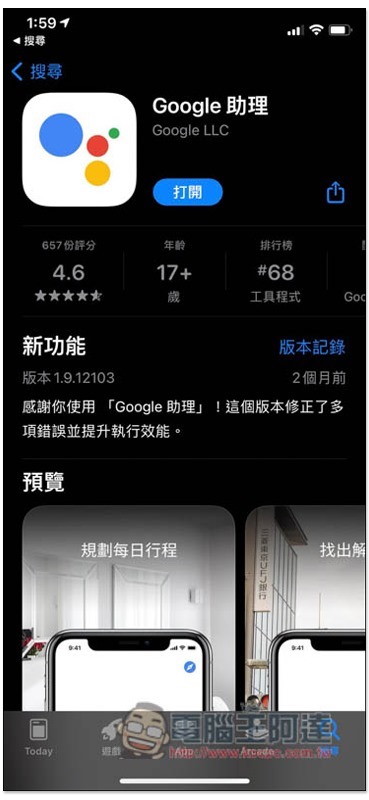Open 版本記錄 version history
The height and width of the screenshot is (800, 369).
[x=312, y=347]
